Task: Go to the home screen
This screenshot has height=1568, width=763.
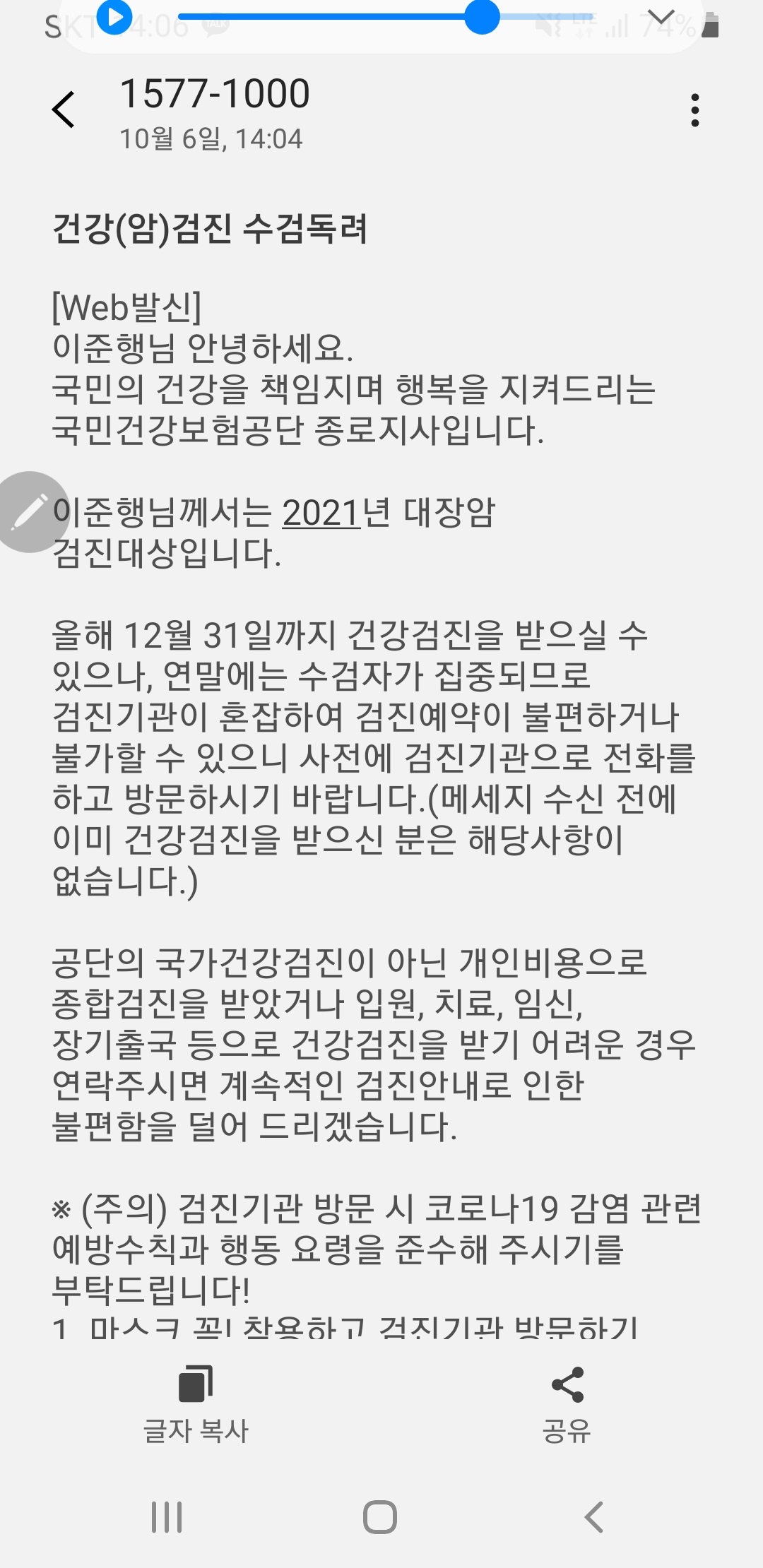Action: [380, 1517]
